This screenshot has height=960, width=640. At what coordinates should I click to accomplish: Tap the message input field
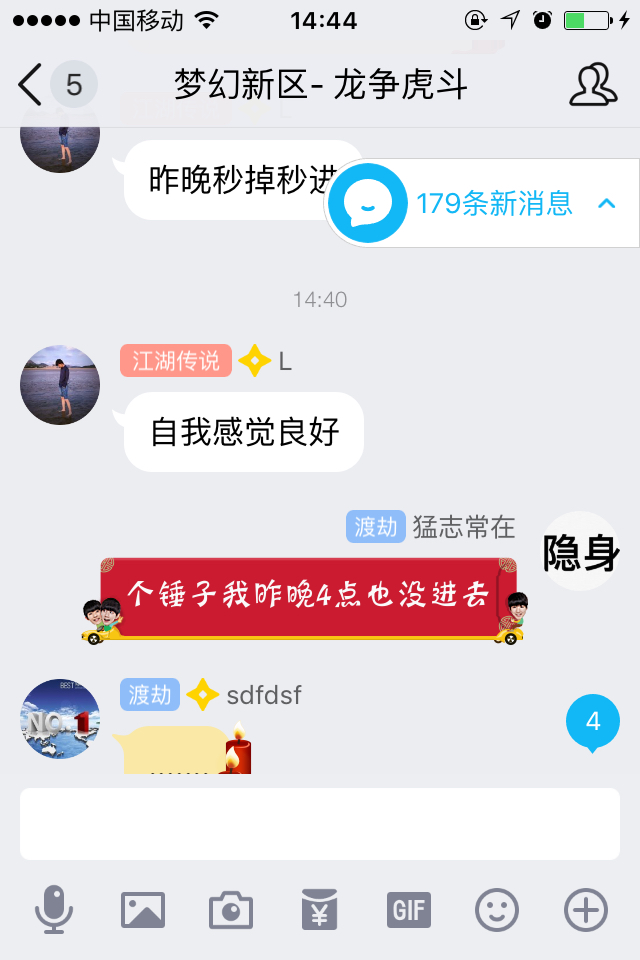pyautogui.click(x=320, y=823)
